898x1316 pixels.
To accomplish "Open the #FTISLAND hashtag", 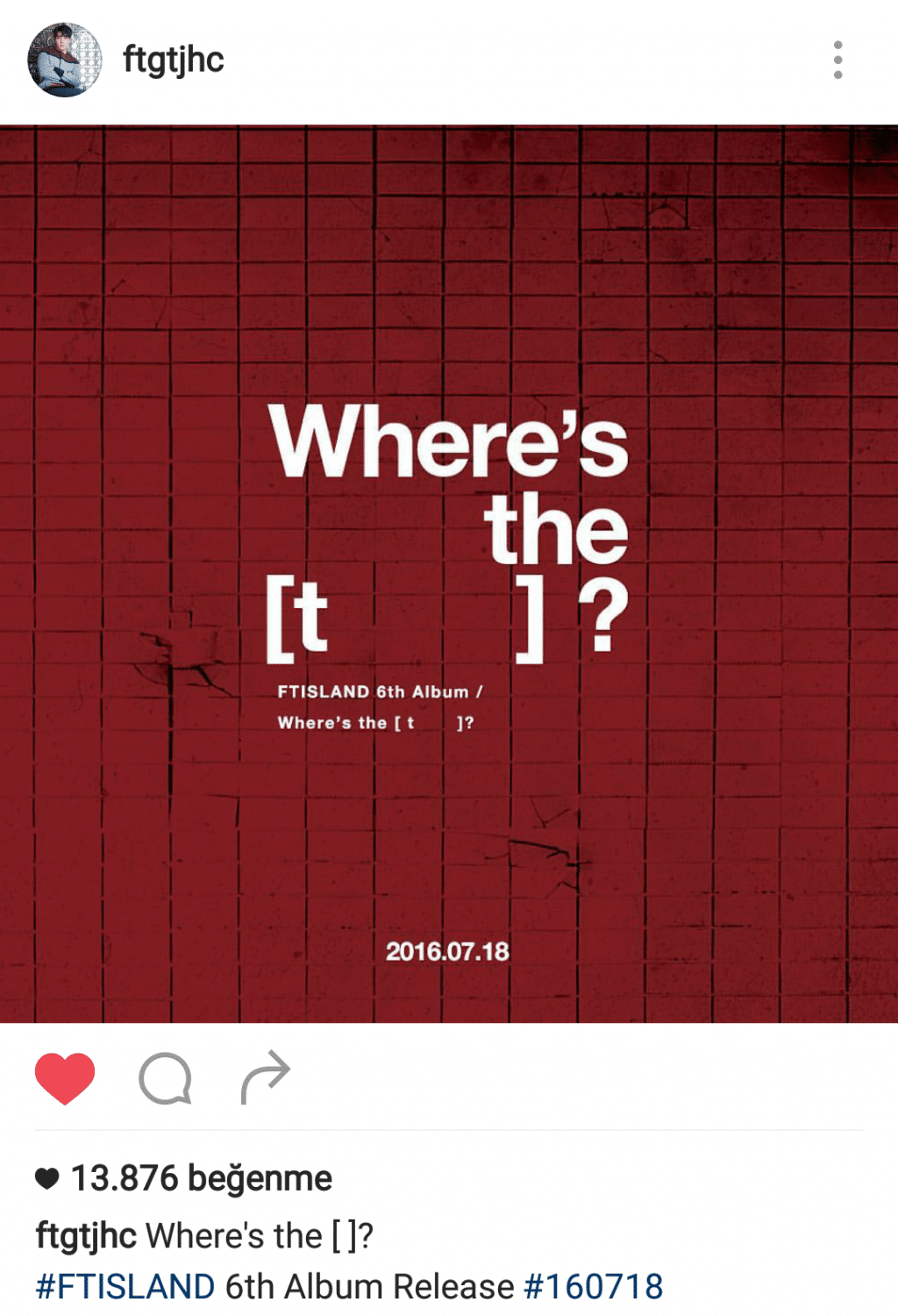I will (x=125, y=1286).
